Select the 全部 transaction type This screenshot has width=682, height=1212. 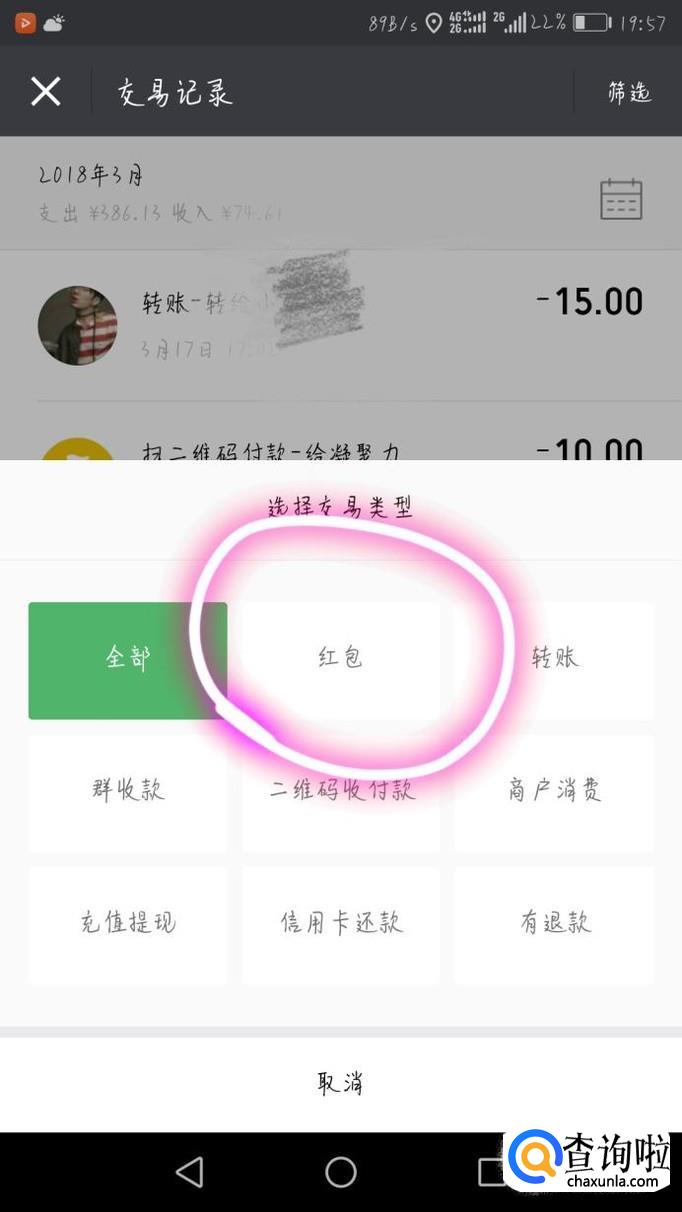[x=128, y=660]
